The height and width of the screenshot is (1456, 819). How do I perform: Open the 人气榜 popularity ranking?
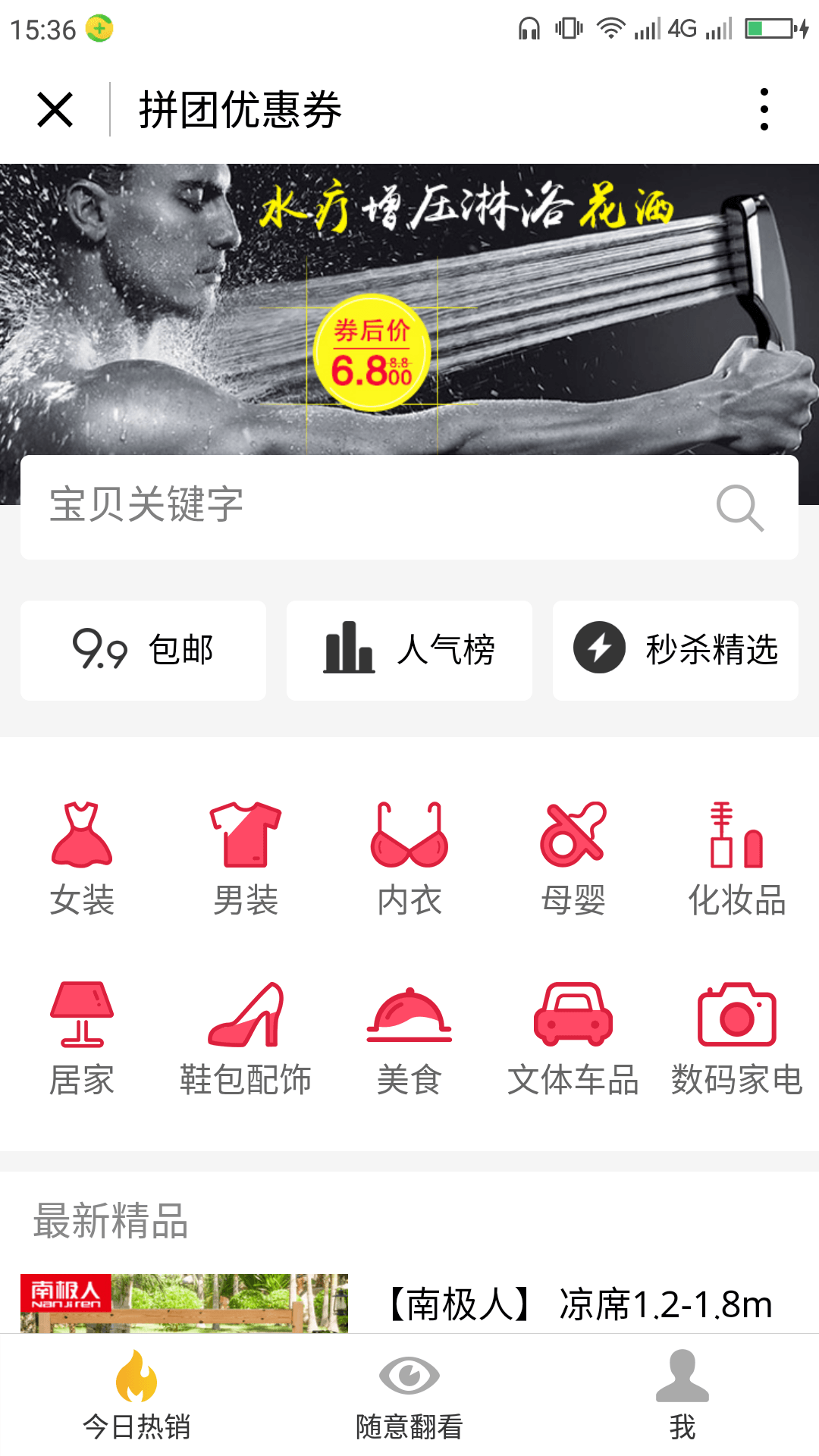(409, 650)
